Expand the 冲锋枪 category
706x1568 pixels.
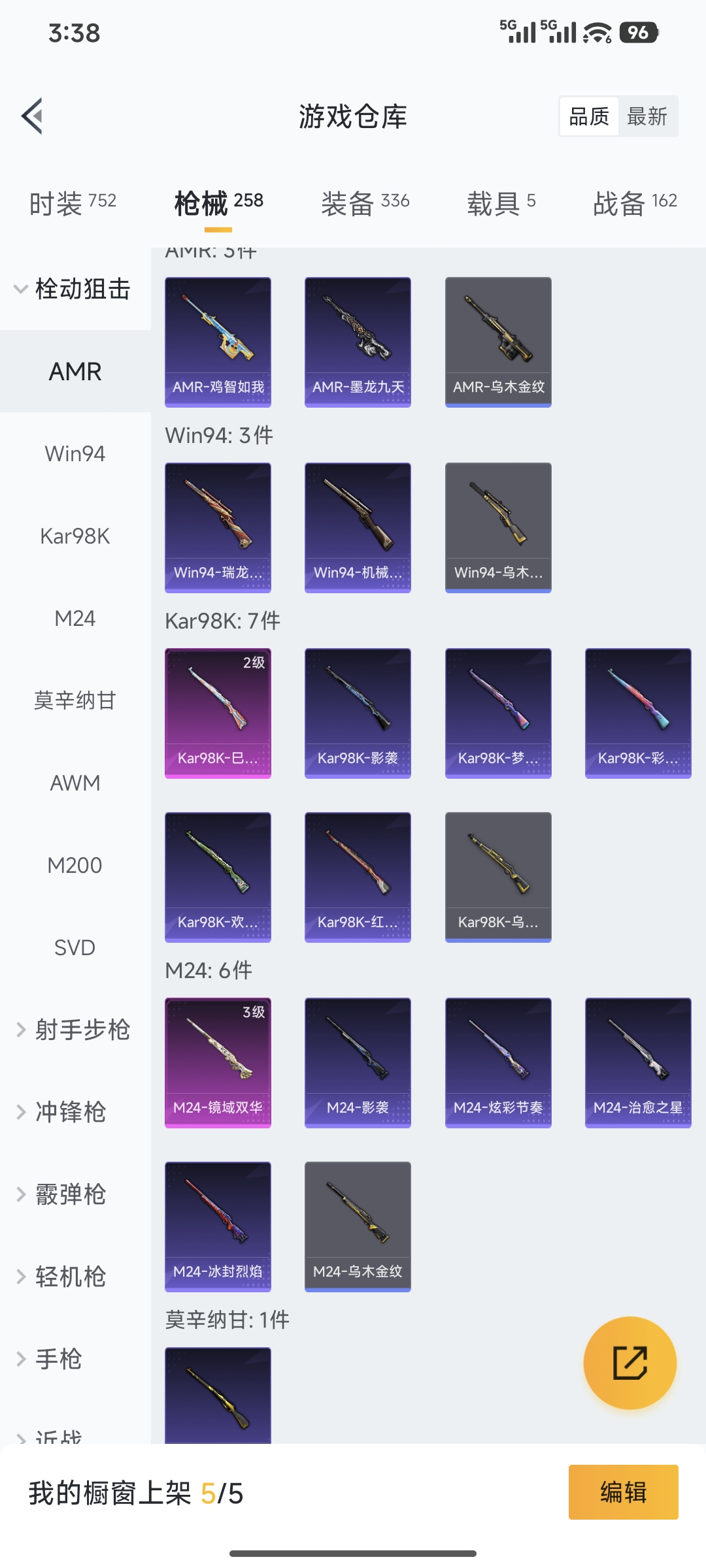point(70,1112)
